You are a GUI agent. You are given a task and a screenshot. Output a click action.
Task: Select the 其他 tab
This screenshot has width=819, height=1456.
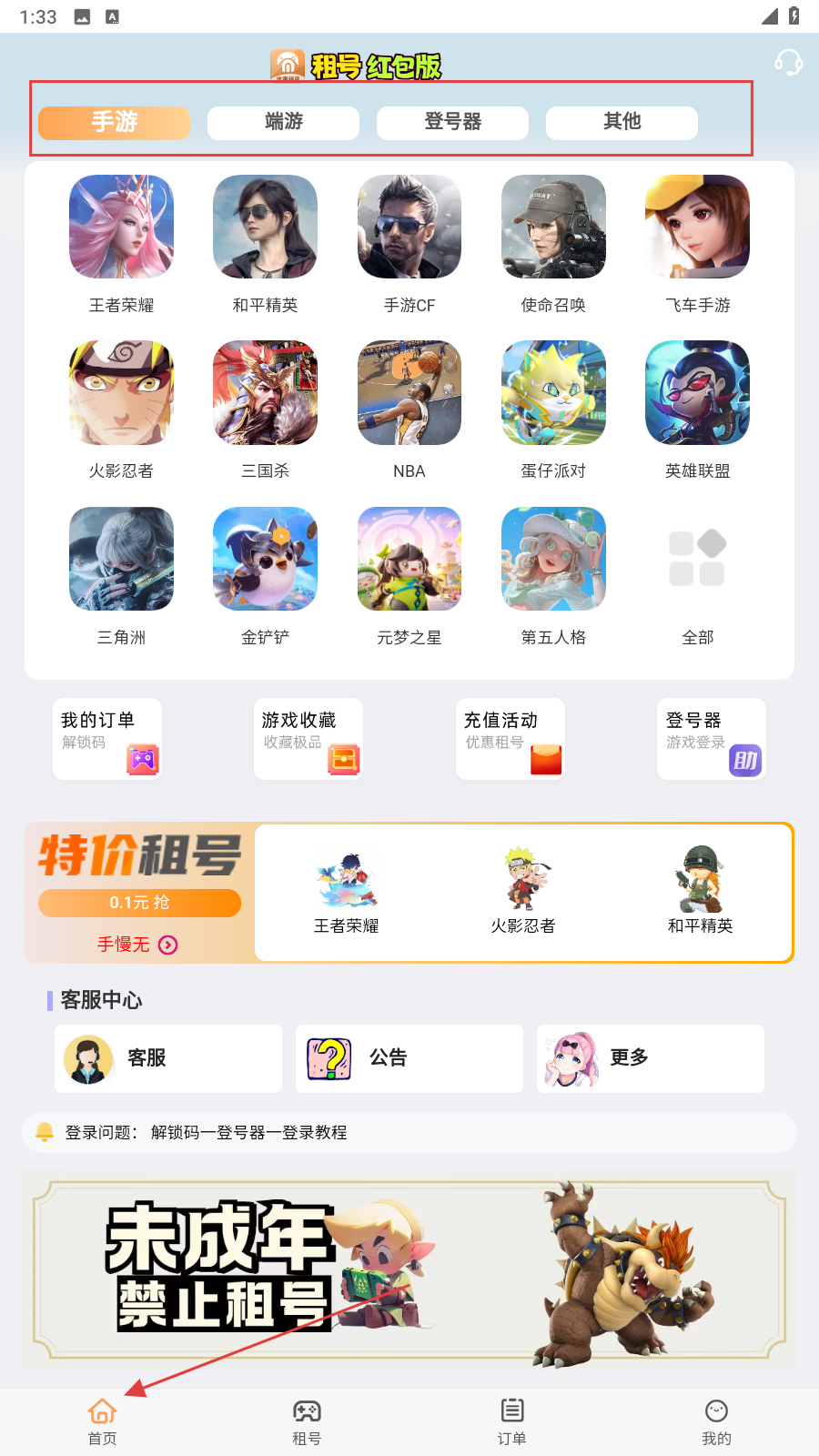pos(622,122)
